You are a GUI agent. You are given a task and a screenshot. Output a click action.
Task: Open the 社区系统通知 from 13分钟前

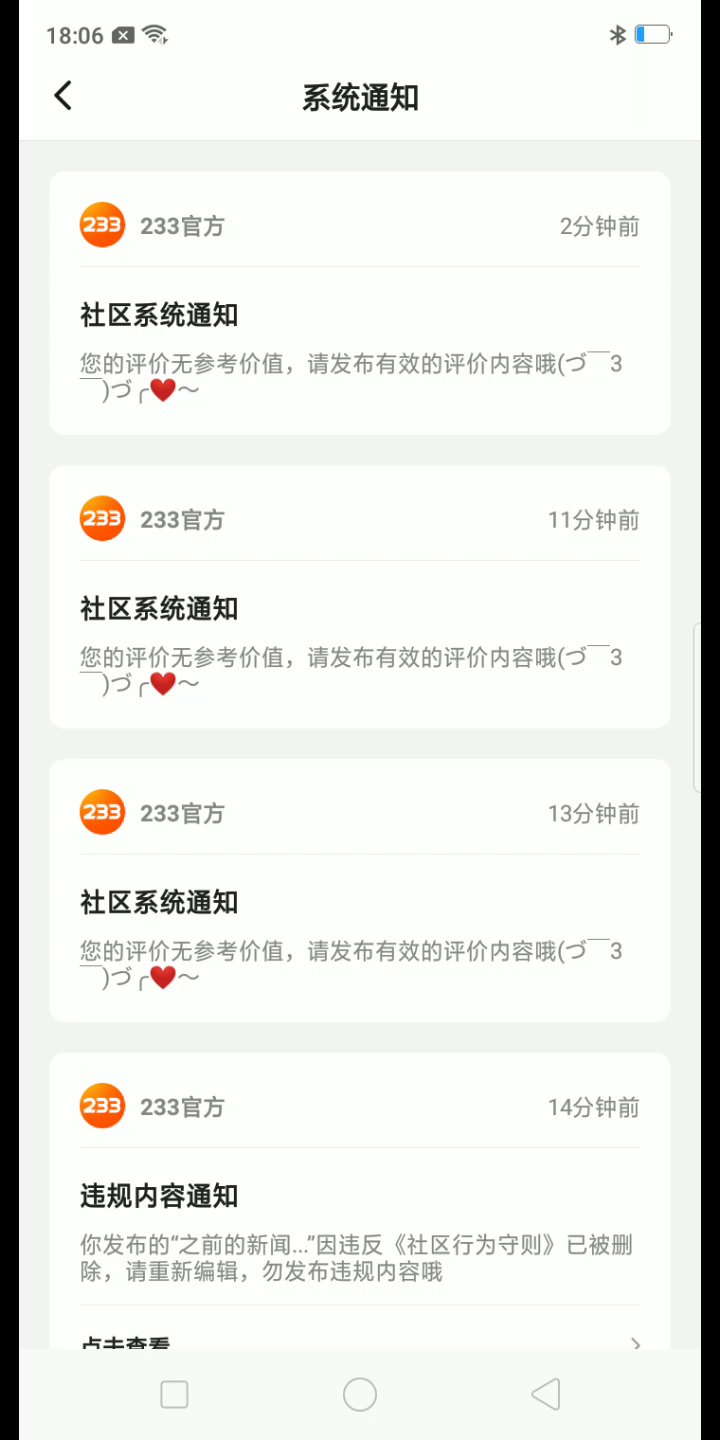click(360, 890)
